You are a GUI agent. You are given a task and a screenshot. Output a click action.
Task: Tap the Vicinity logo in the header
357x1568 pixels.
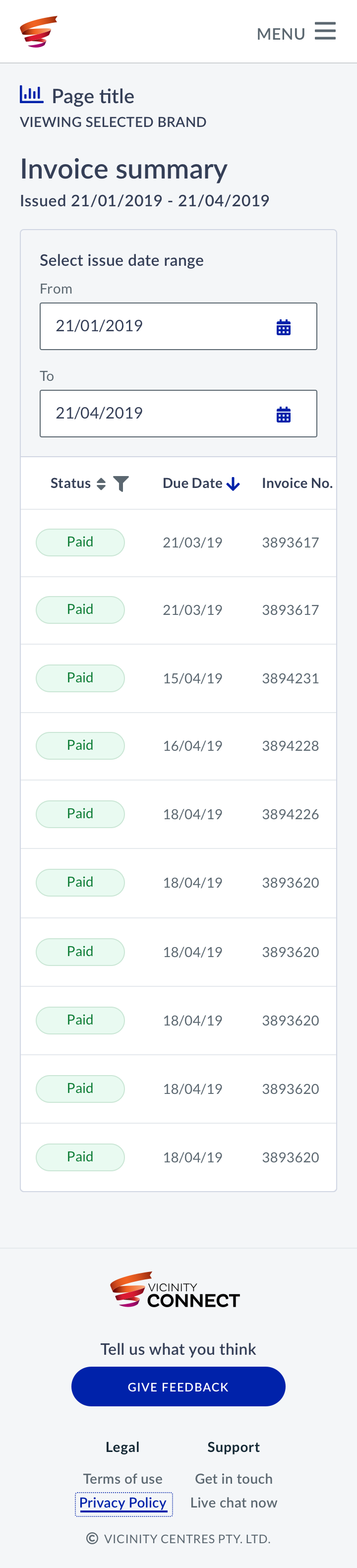click(38, 32)
